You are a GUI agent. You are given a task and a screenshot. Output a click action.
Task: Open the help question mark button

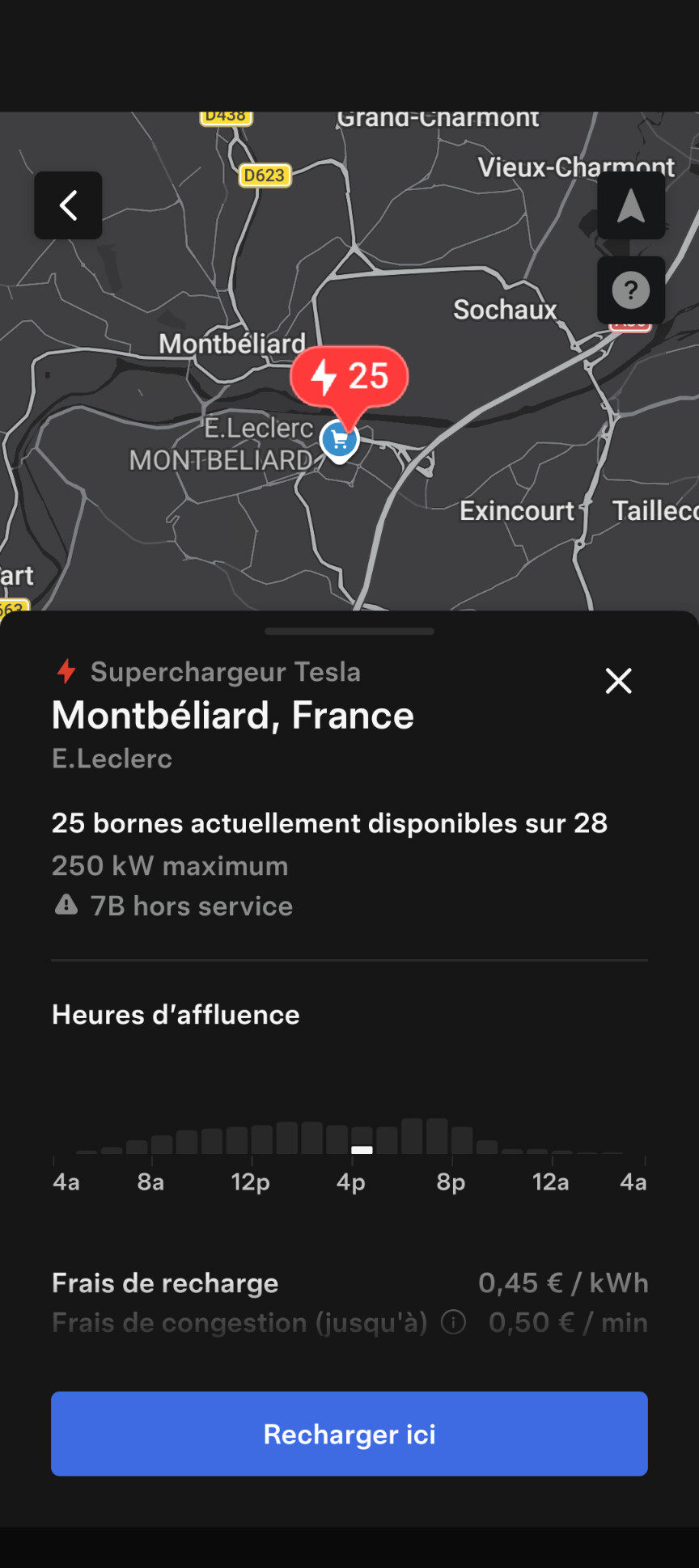pos(631,290)
